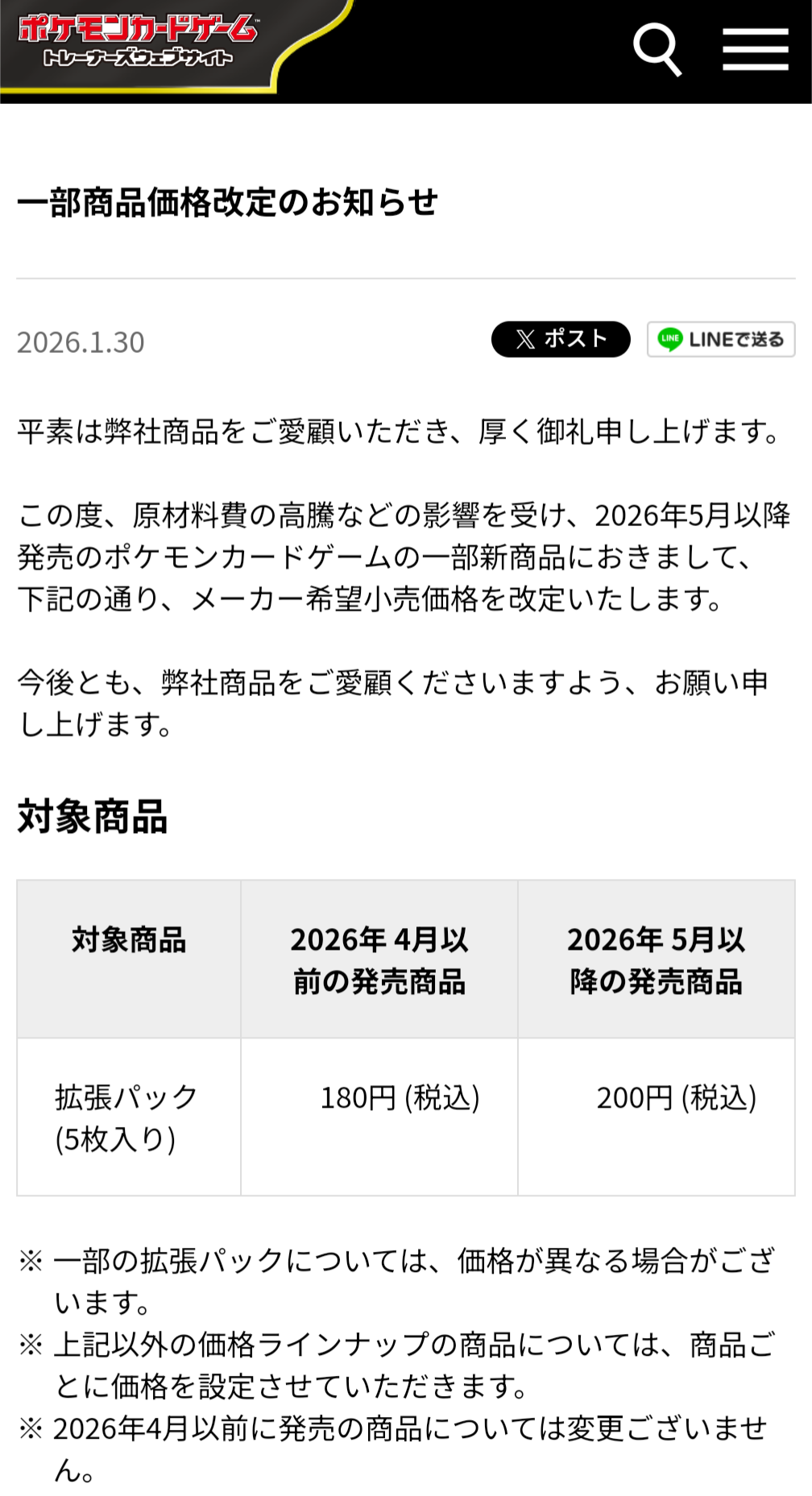812x1496 pixels.
Task: Open the search magnifier icon
Action: click(x=657, y=50)
